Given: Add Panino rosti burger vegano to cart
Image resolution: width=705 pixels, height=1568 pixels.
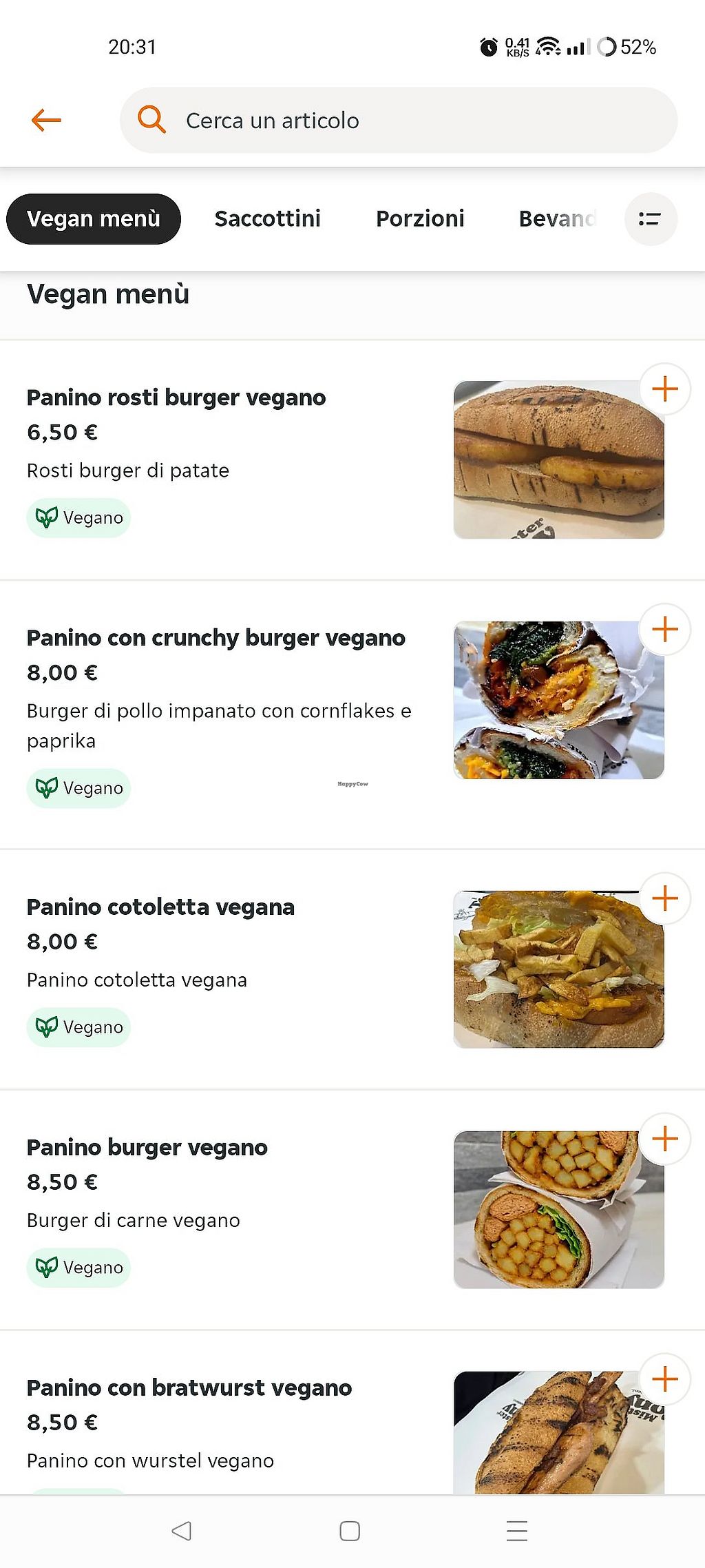Looking at the screenshot, I should [665, 389].
